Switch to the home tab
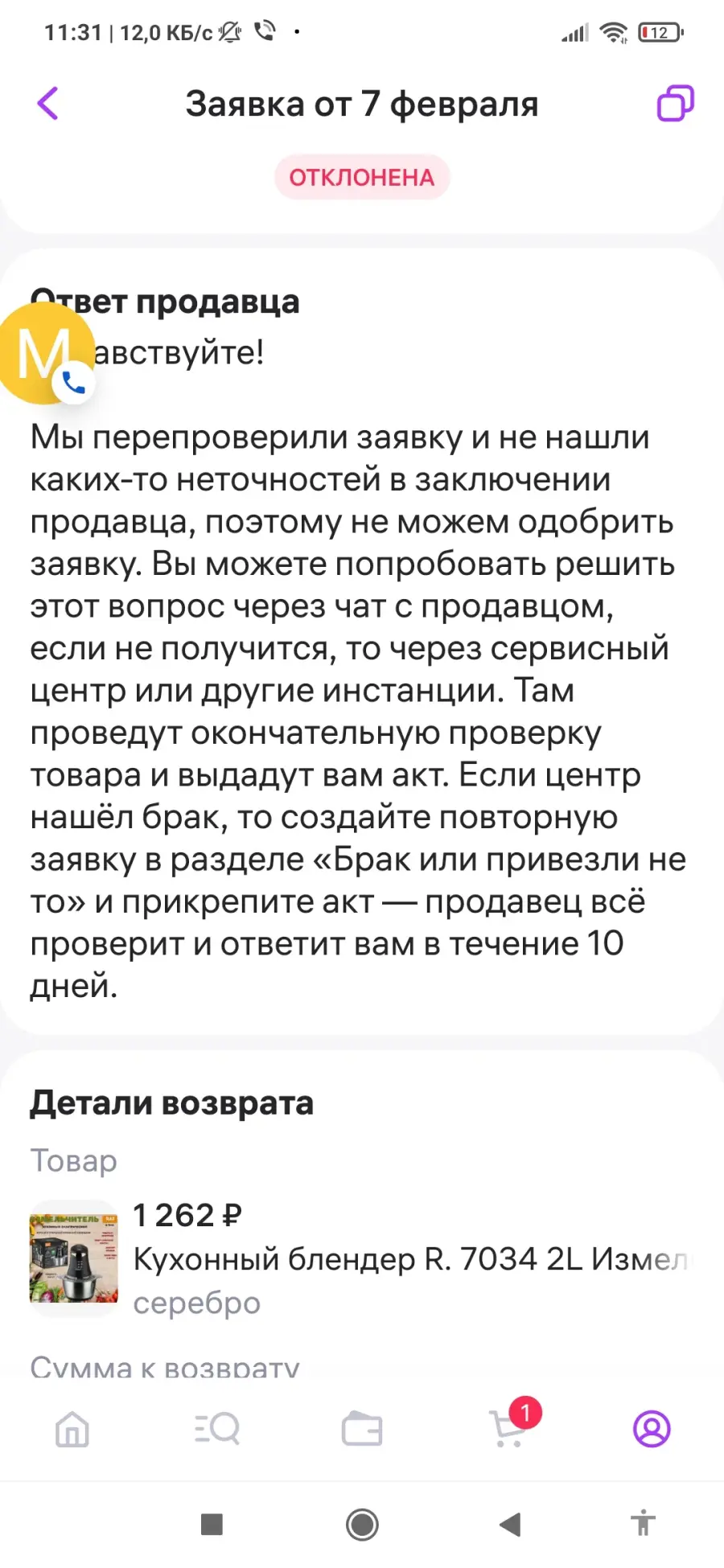 click(72, 1429)
